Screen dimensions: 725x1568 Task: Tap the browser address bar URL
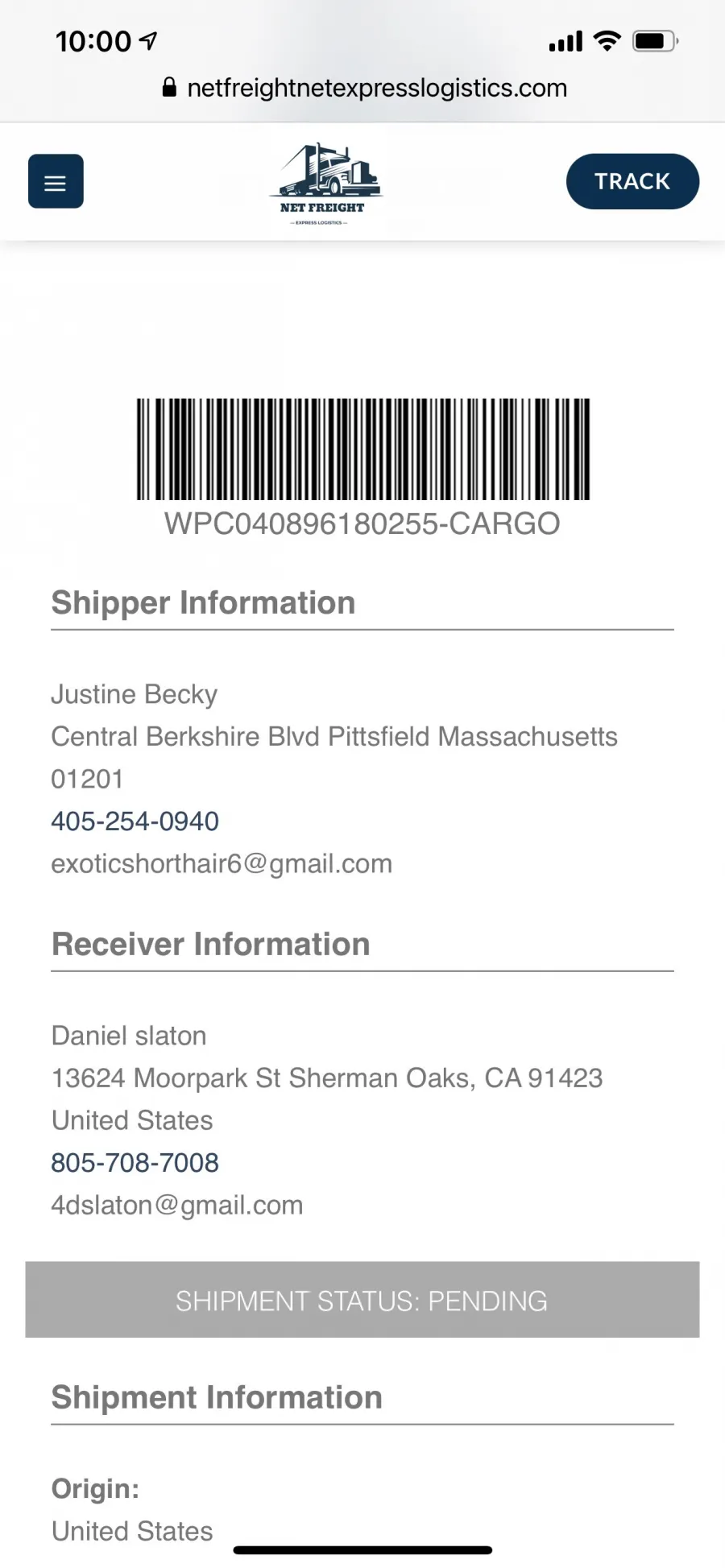[x=365, y=88]
